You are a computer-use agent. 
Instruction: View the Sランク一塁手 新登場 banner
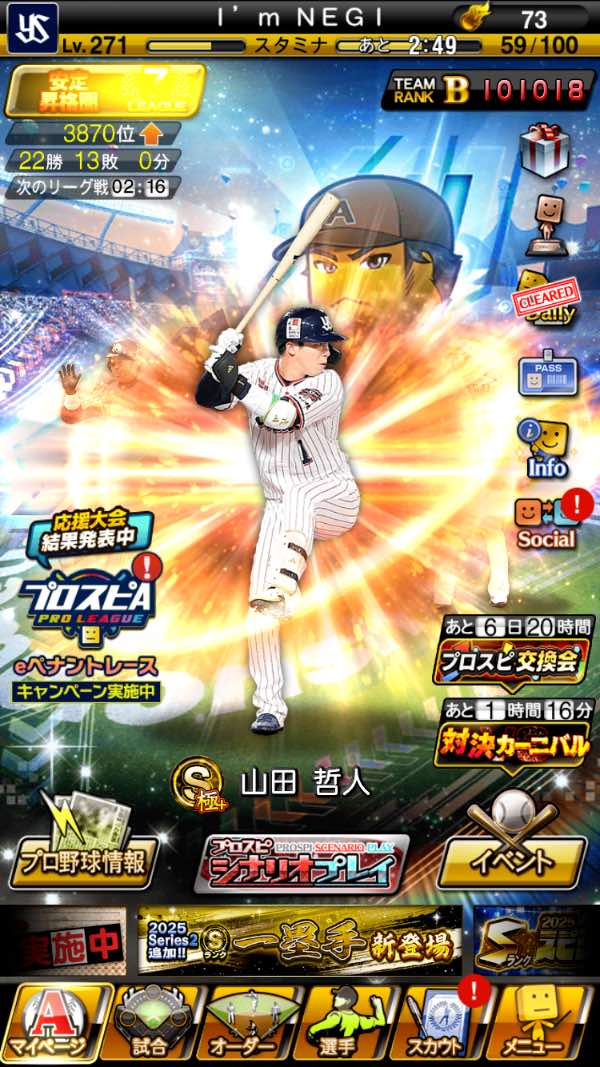pyautogui.click(x=300, y=940)
